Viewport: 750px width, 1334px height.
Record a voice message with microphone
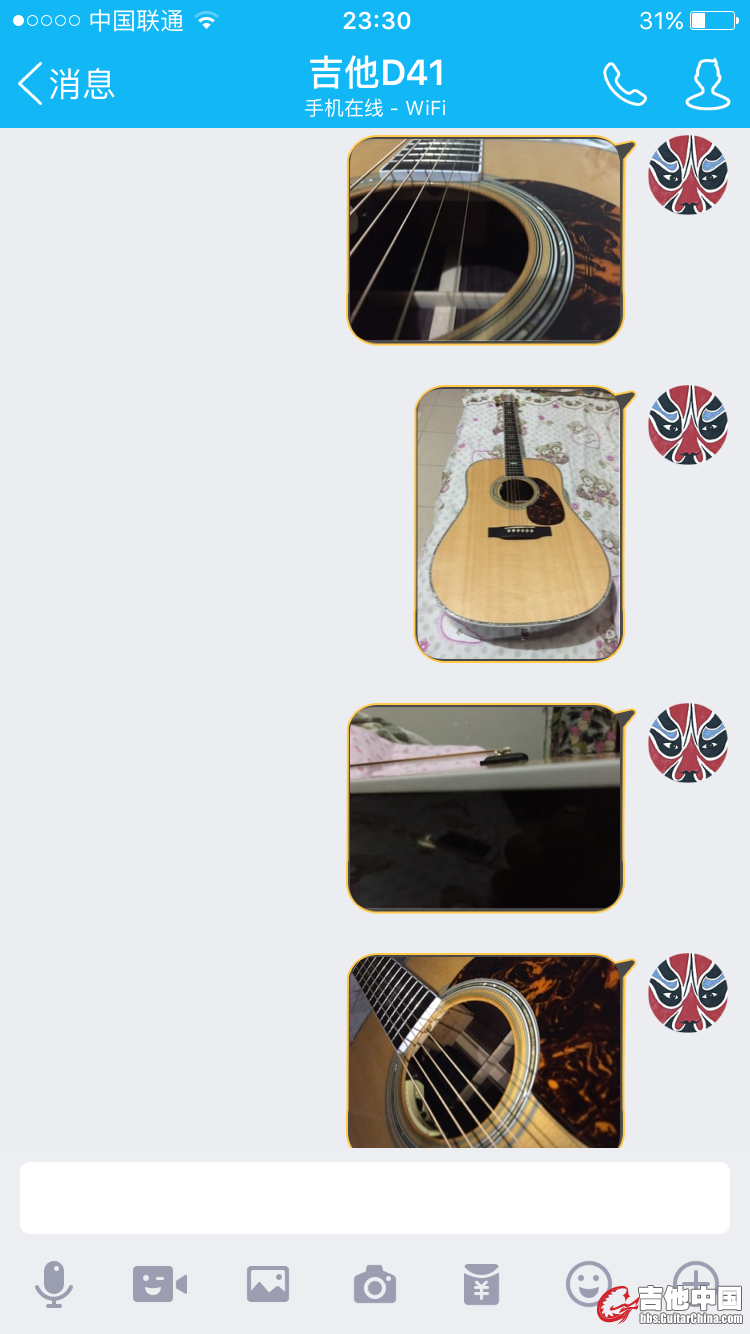pos(54,1284)
